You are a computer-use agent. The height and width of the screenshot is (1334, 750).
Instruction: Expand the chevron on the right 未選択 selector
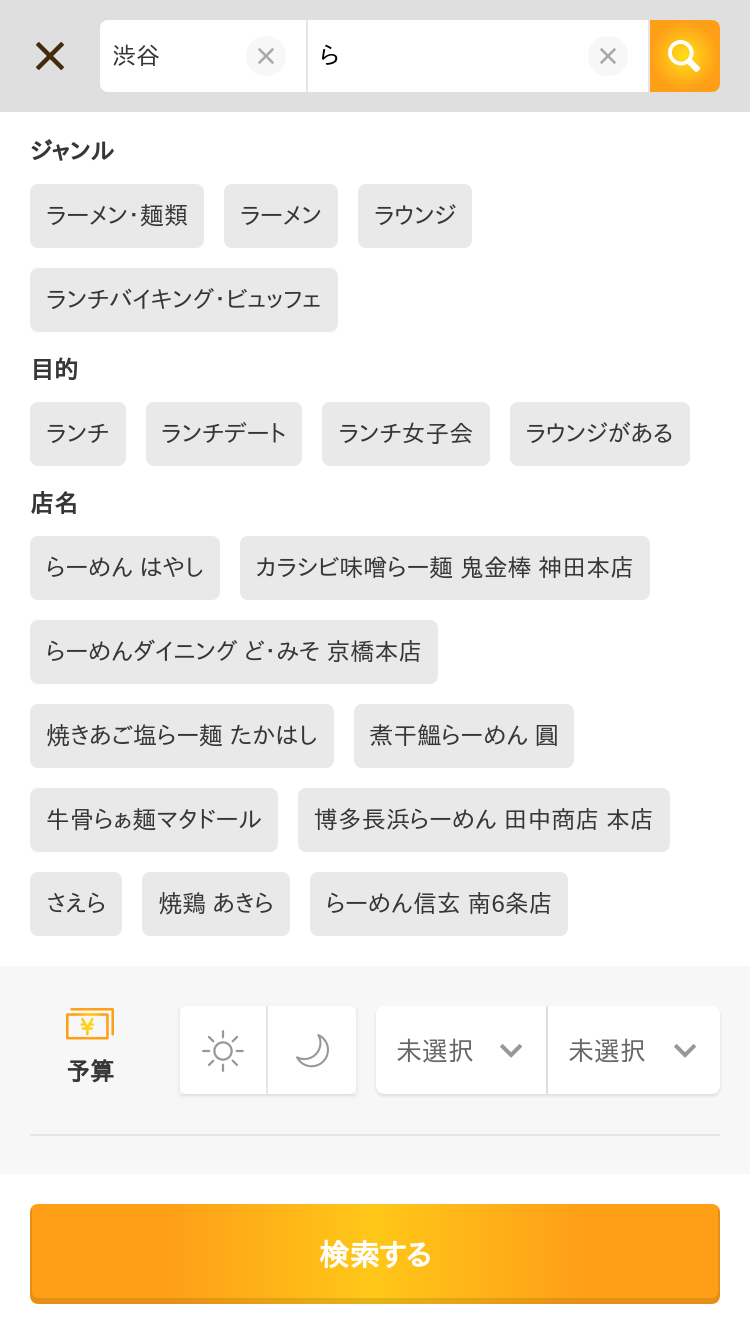point(685,1050)
